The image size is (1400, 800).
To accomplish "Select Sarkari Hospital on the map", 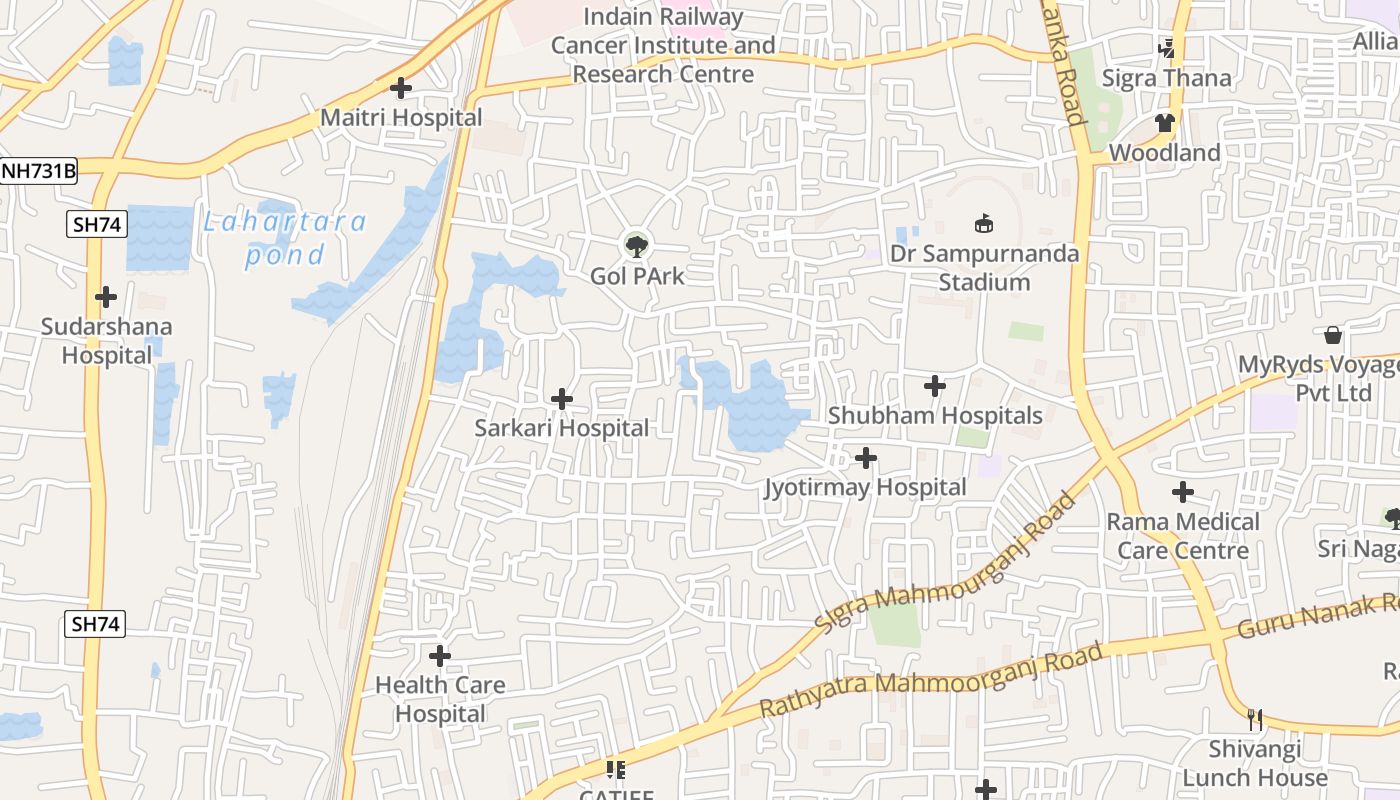I will point(562,399).
